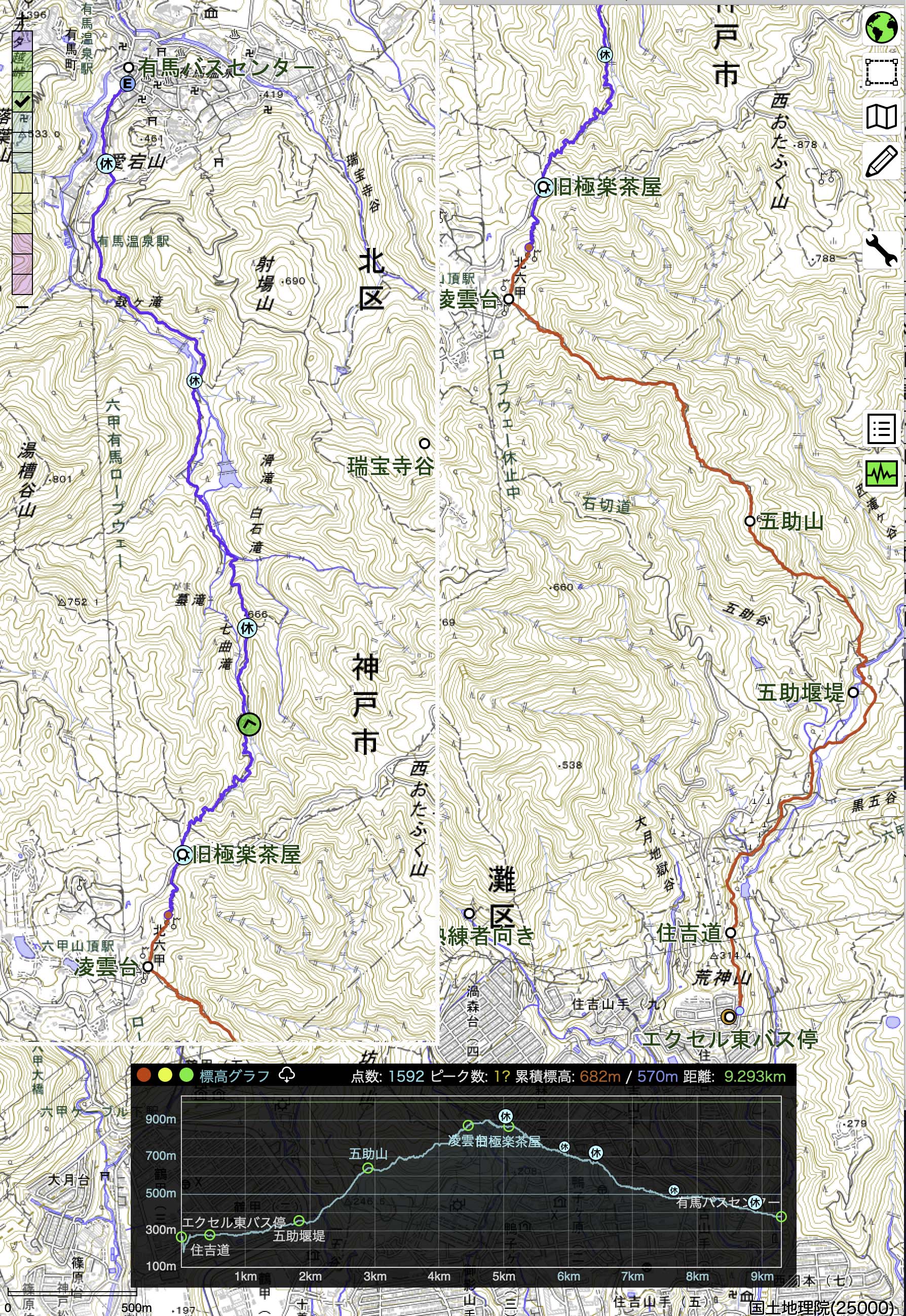The width and height of the screenshot is (906, 1316).
Task: Tap the 五助山 waypoint marker on the map
Action: (749, 521)
